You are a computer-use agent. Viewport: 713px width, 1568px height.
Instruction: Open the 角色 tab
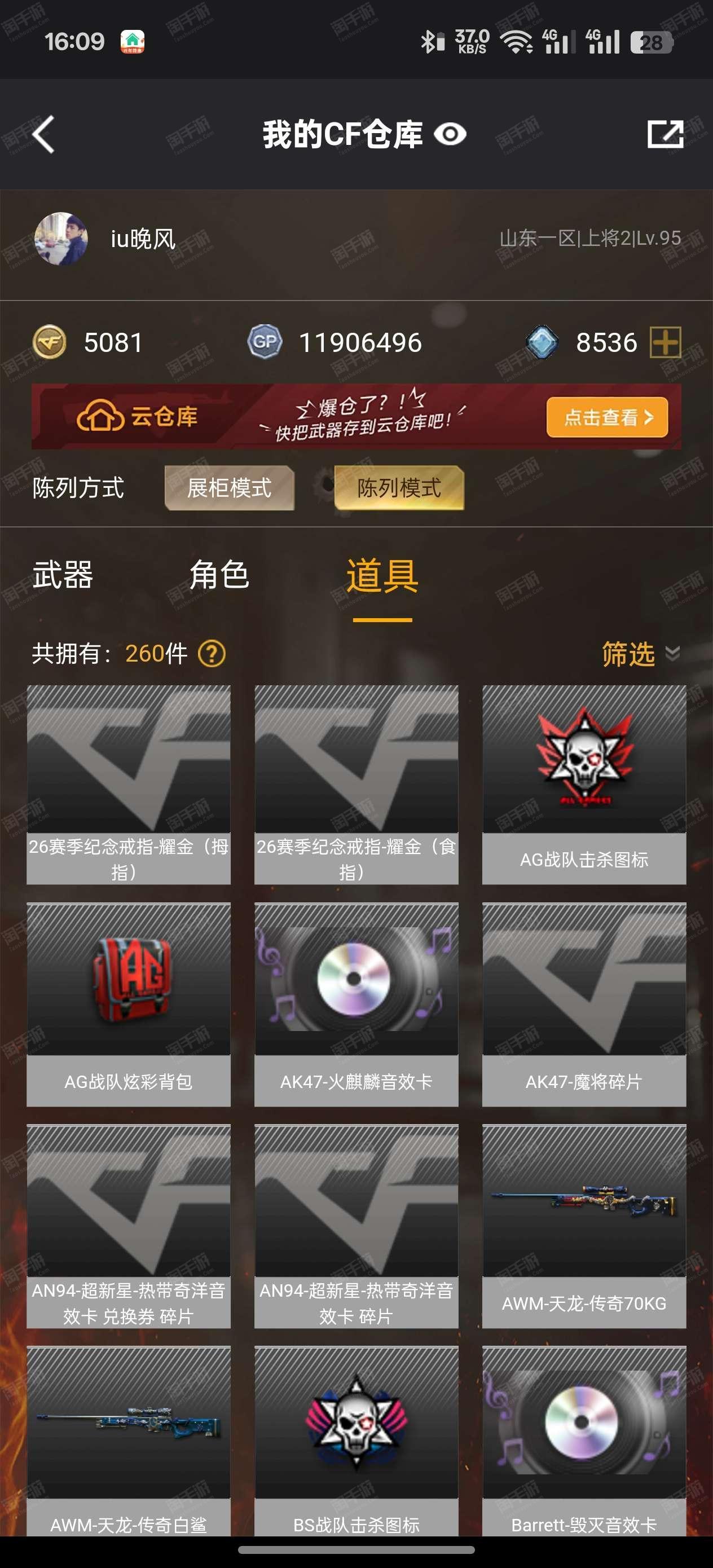tap(219, 575)
